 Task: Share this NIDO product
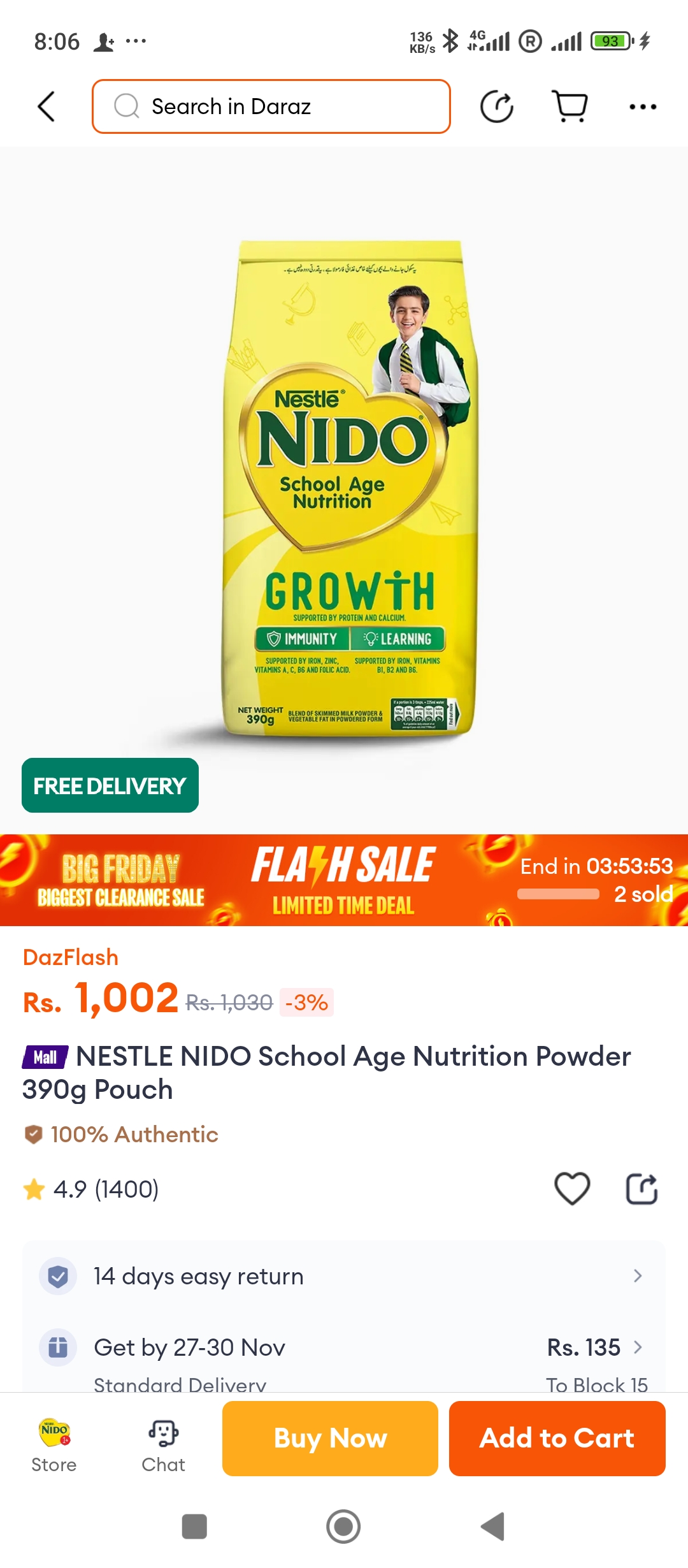pyautogui.click(x=641, y=1189)
